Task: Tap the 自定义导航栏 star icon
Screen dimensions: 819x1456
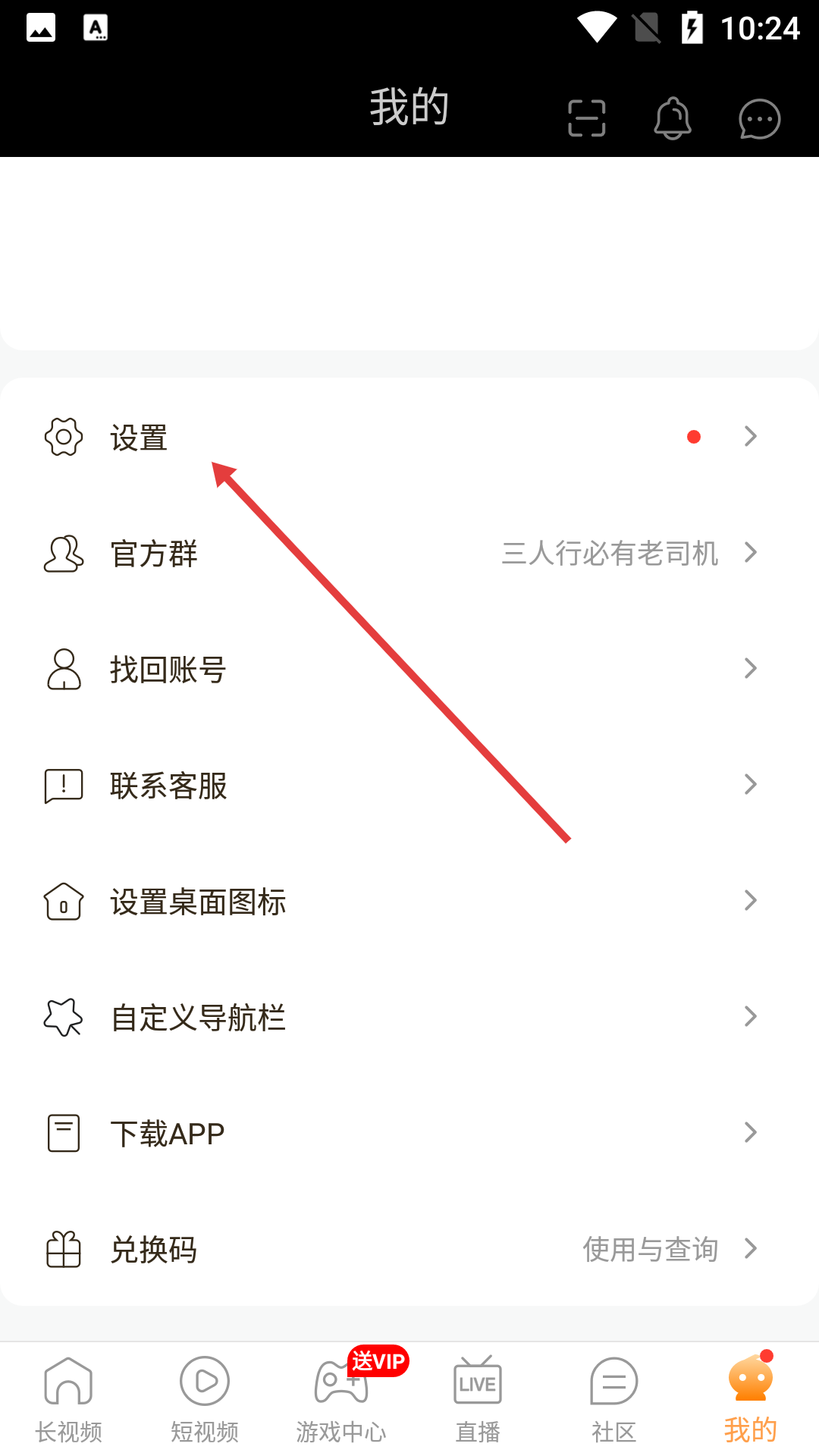Action: pos(62,1017)
